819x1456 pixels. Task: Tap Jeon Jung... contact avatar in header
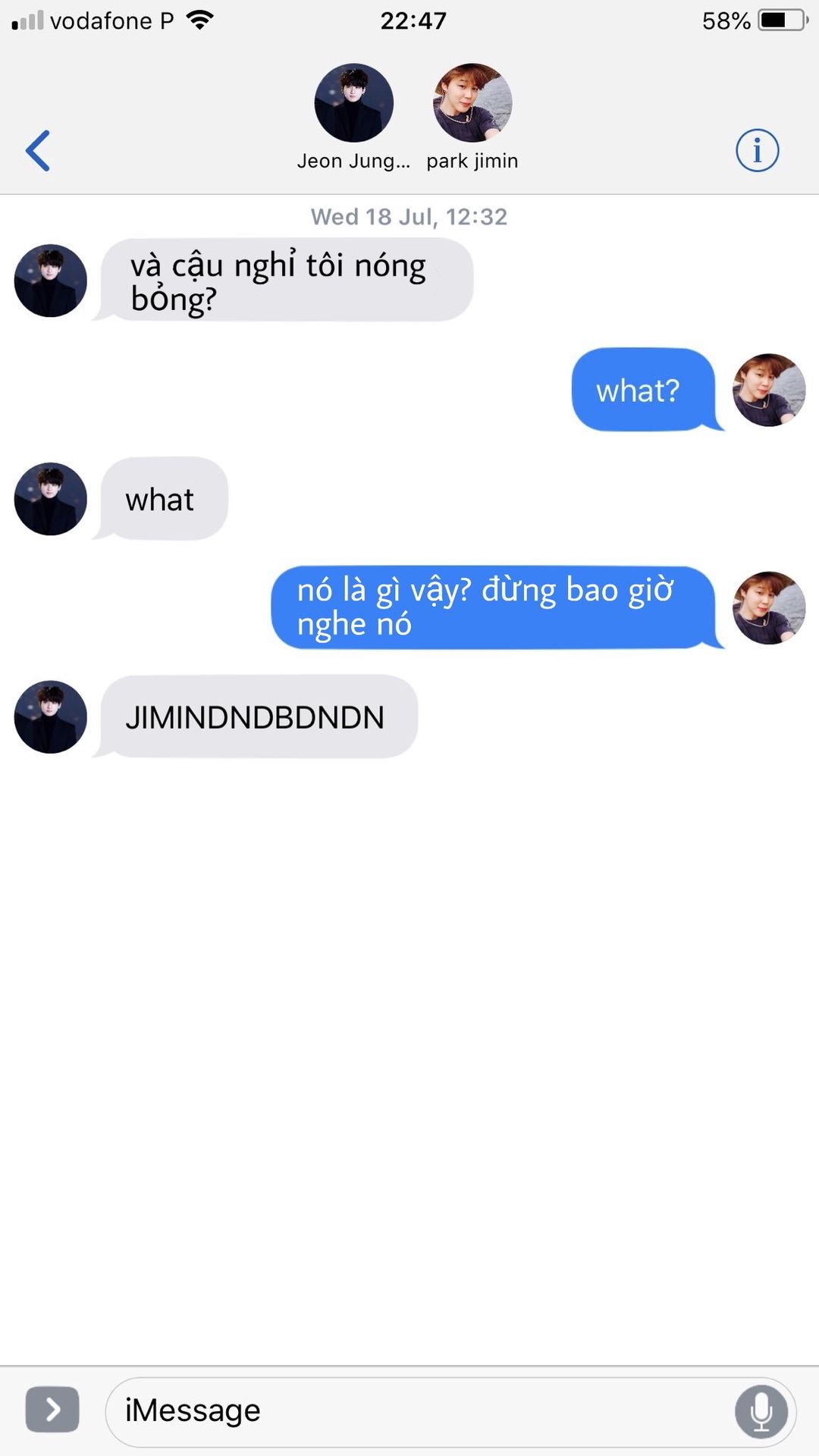[353, 103]
